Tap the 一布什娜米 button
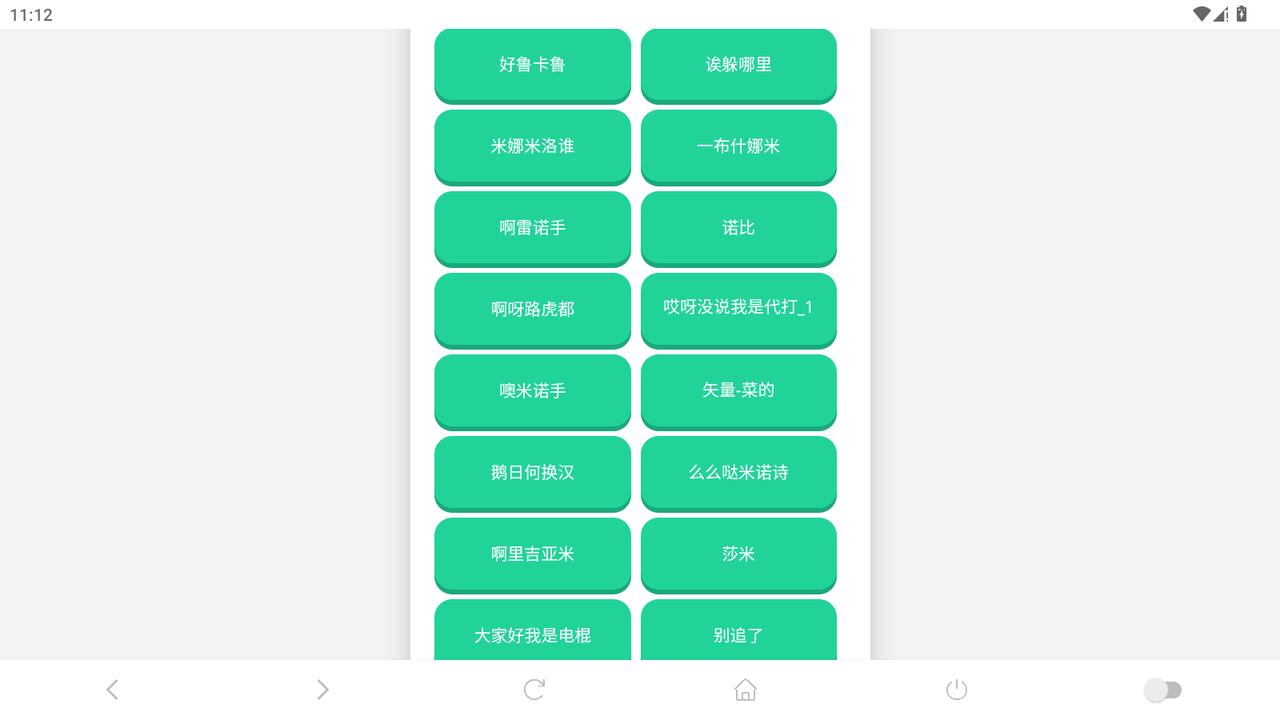1280x720 pixels. pos(738,146)
